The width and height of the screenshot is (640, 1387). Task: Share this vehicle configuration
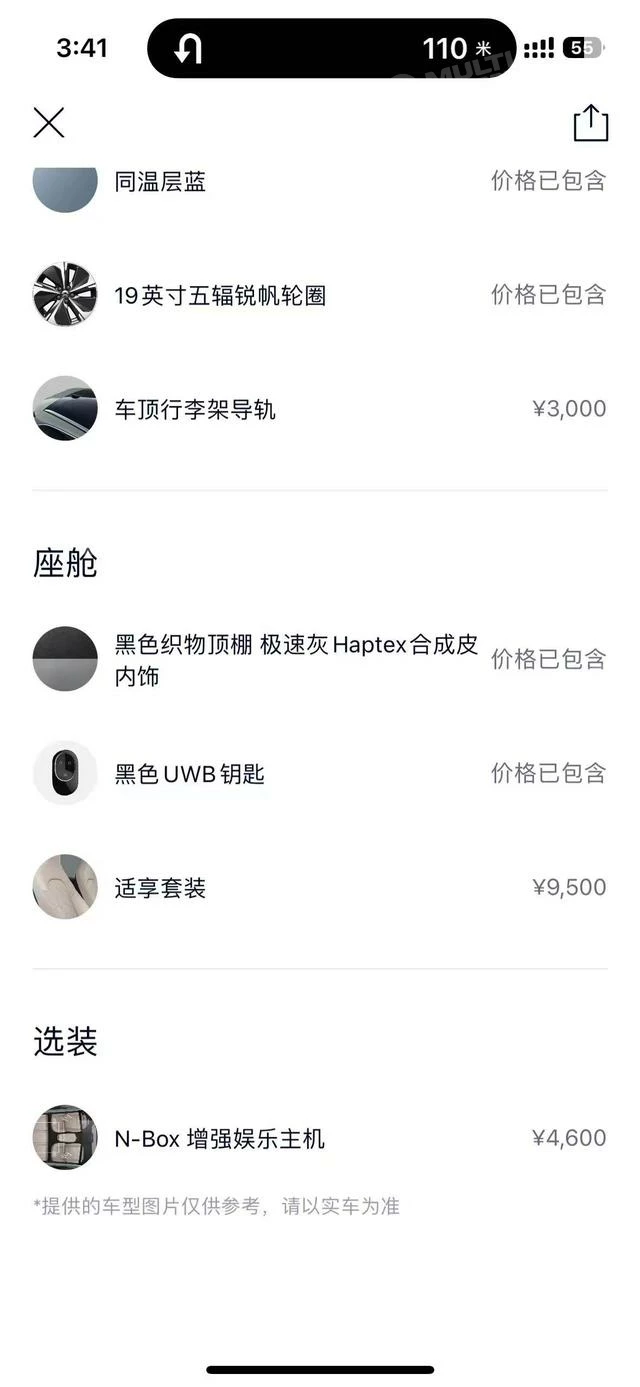pyautogui.click(x=591, y=123)
